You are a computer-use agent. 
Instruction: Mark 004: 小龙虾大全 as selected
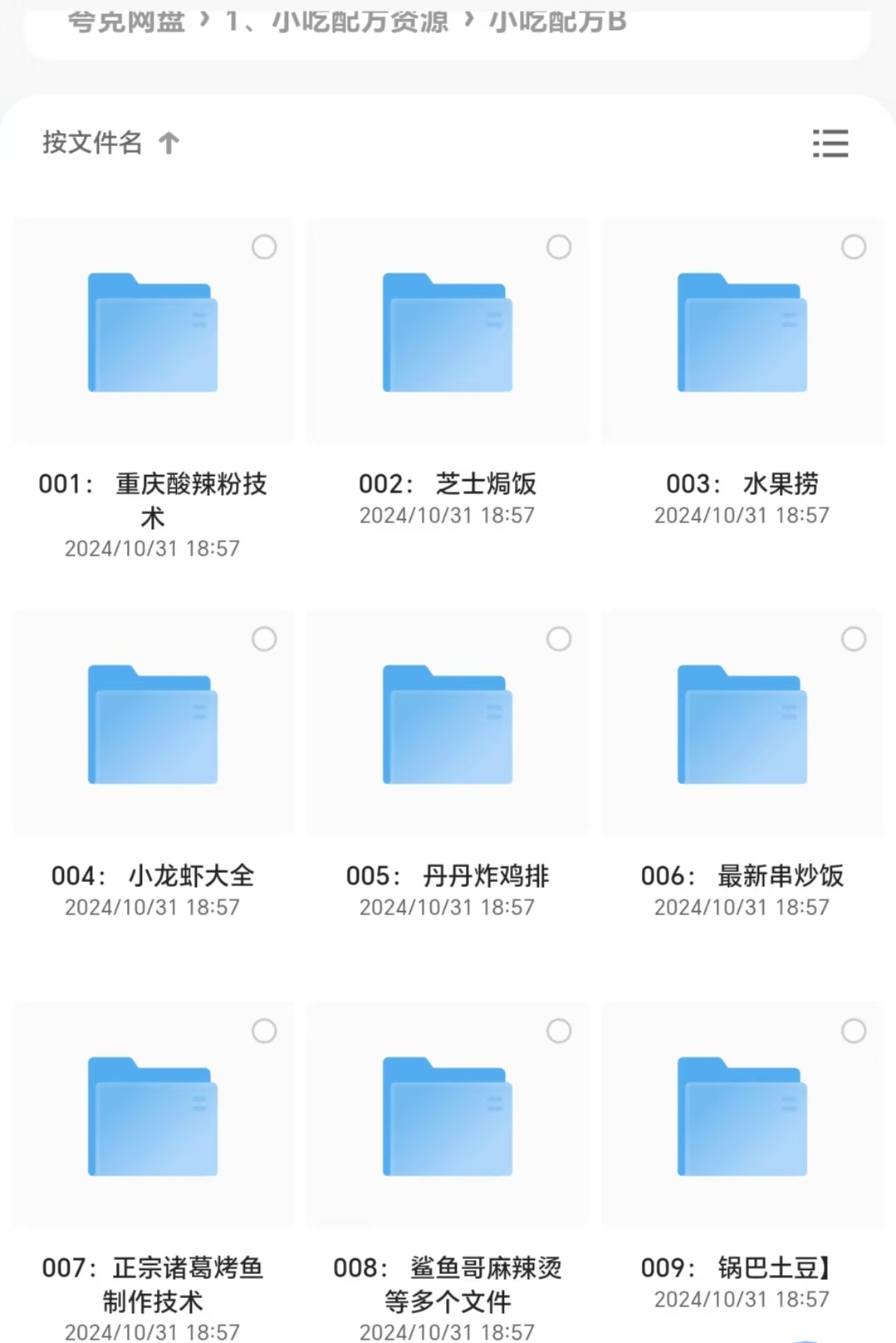pyautogui.click(x=264, y=639)
